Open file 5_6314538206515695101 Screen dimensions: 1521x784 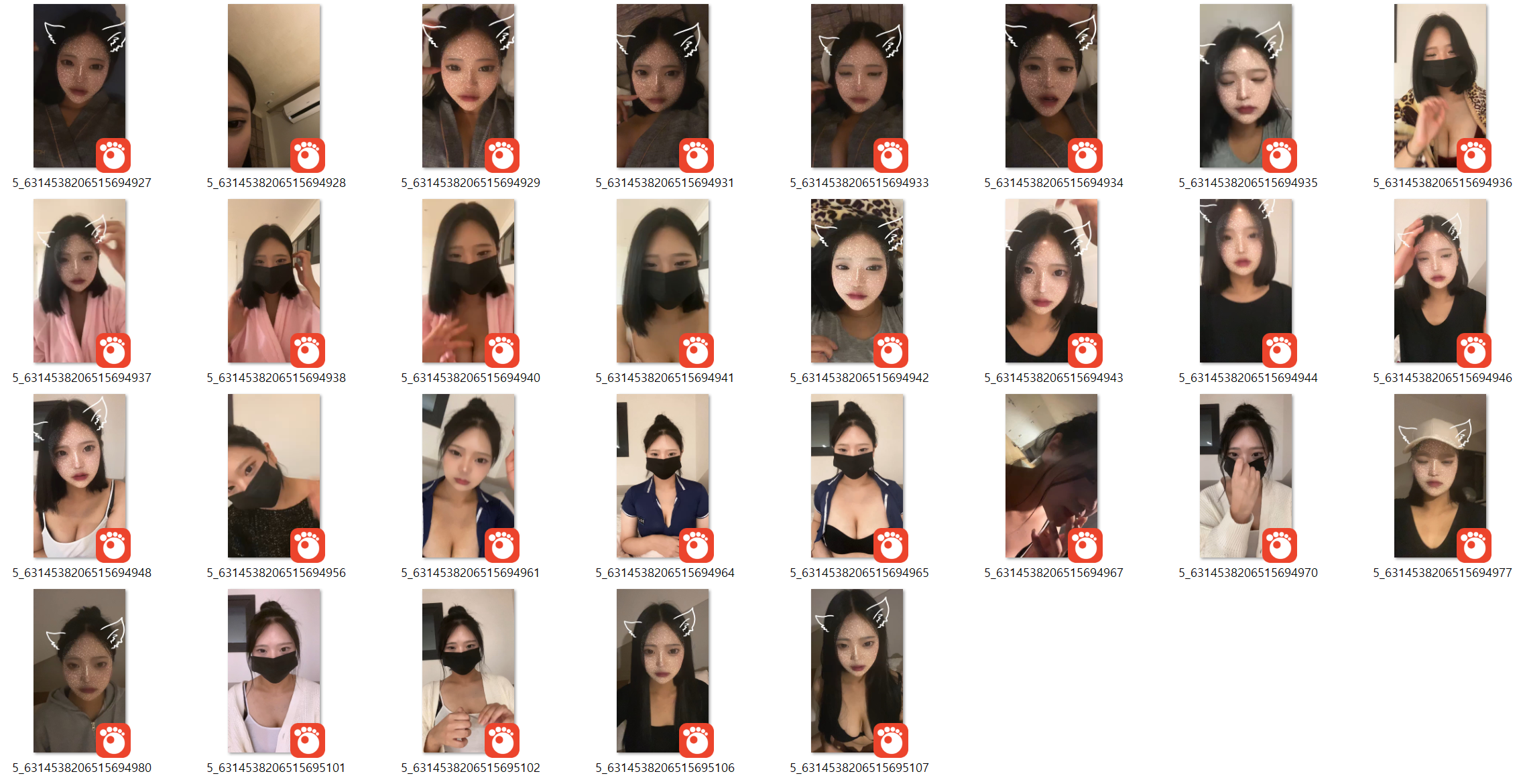[x=273, y=670]
